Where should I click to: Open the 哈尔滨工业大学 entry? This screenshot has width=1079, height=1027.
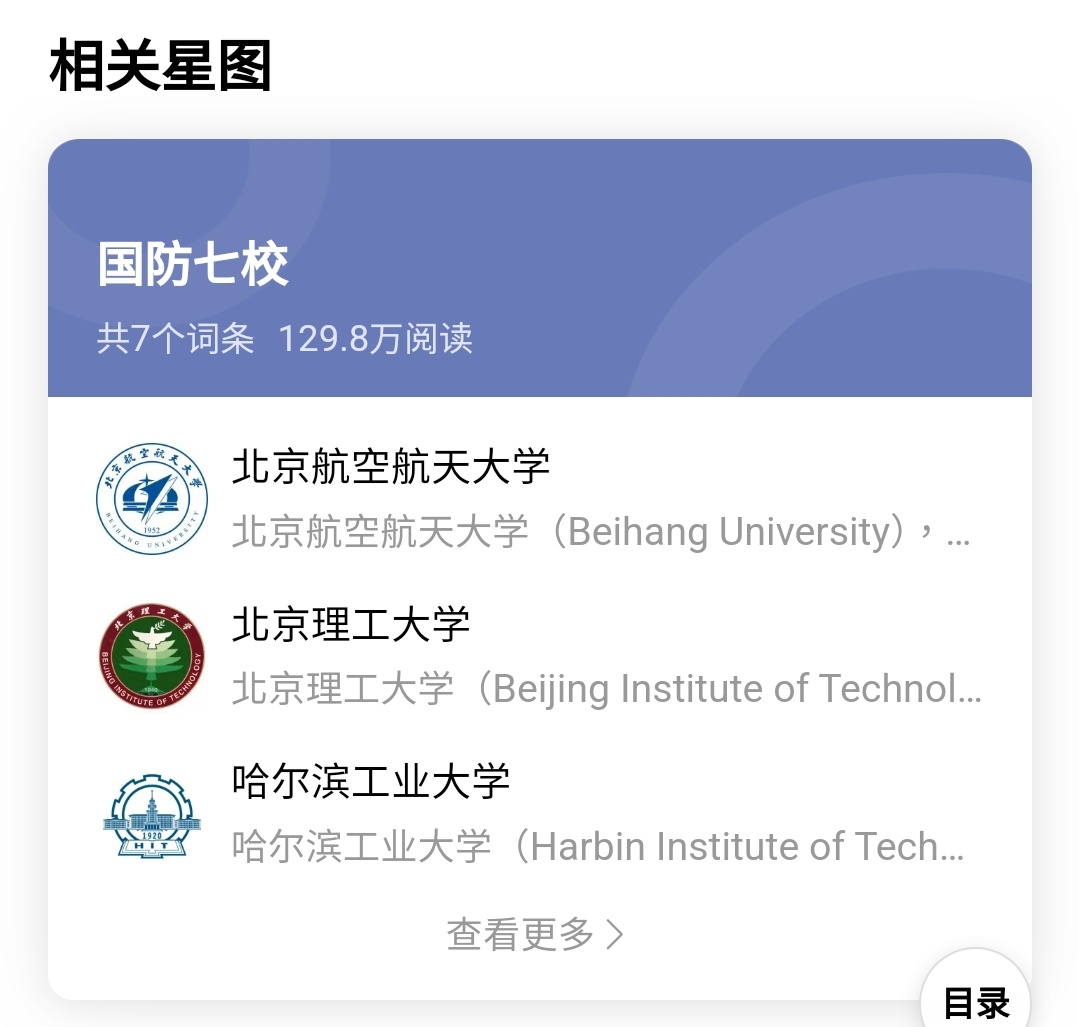(x=540, y=813)
